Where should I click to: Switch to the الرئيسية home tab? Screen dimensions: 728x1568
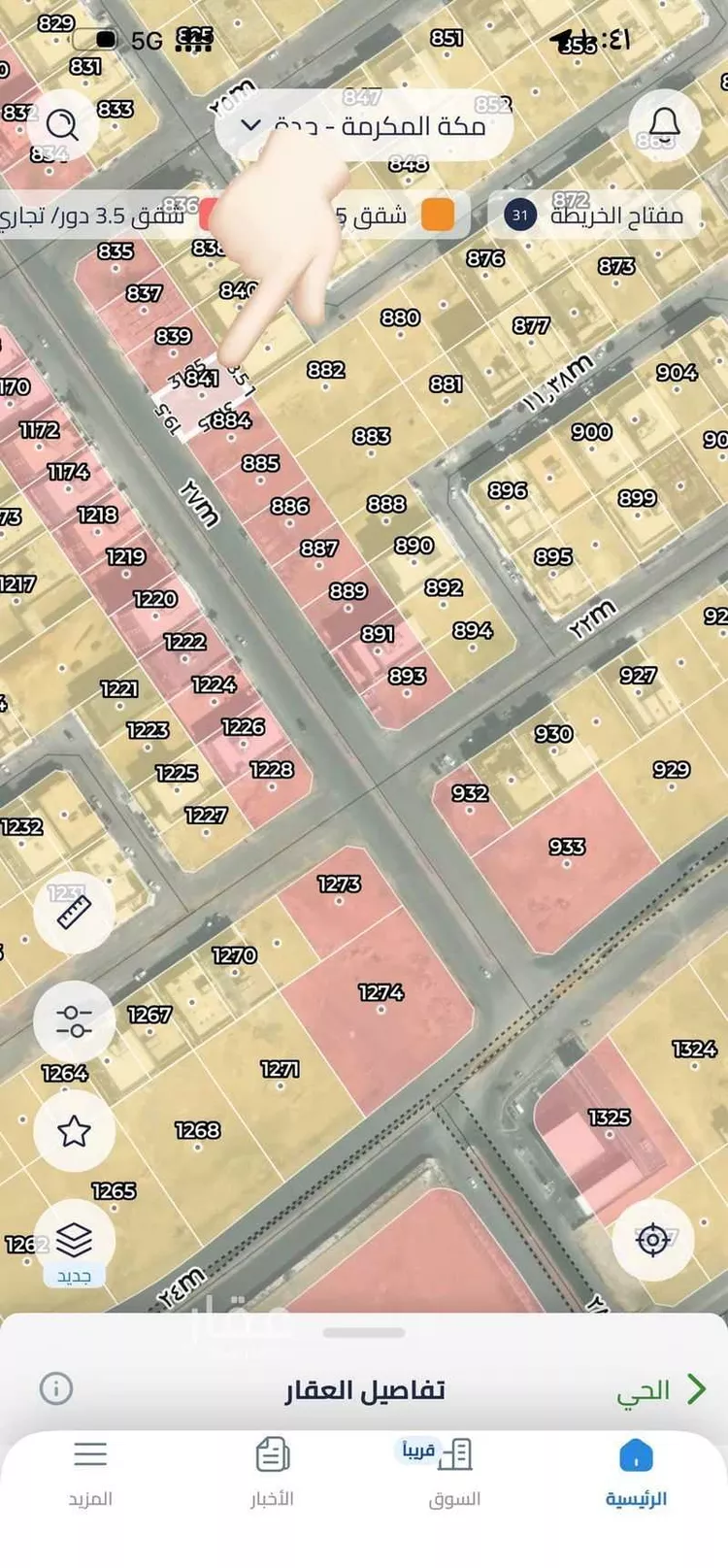tap(636, 1473)
